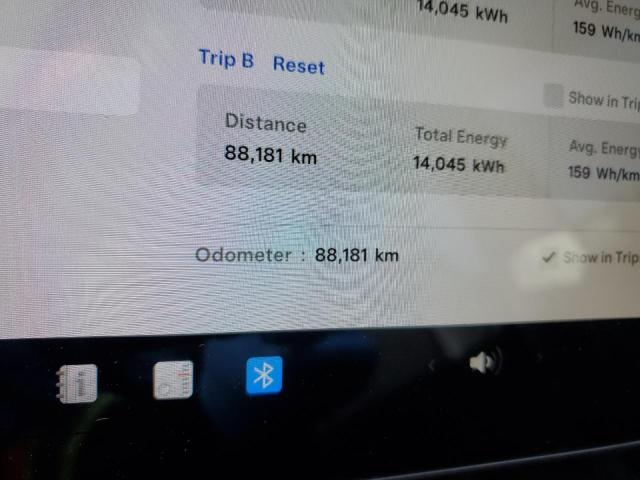
Task: Open the calendar app icon
Action: [x=172, y=380]
